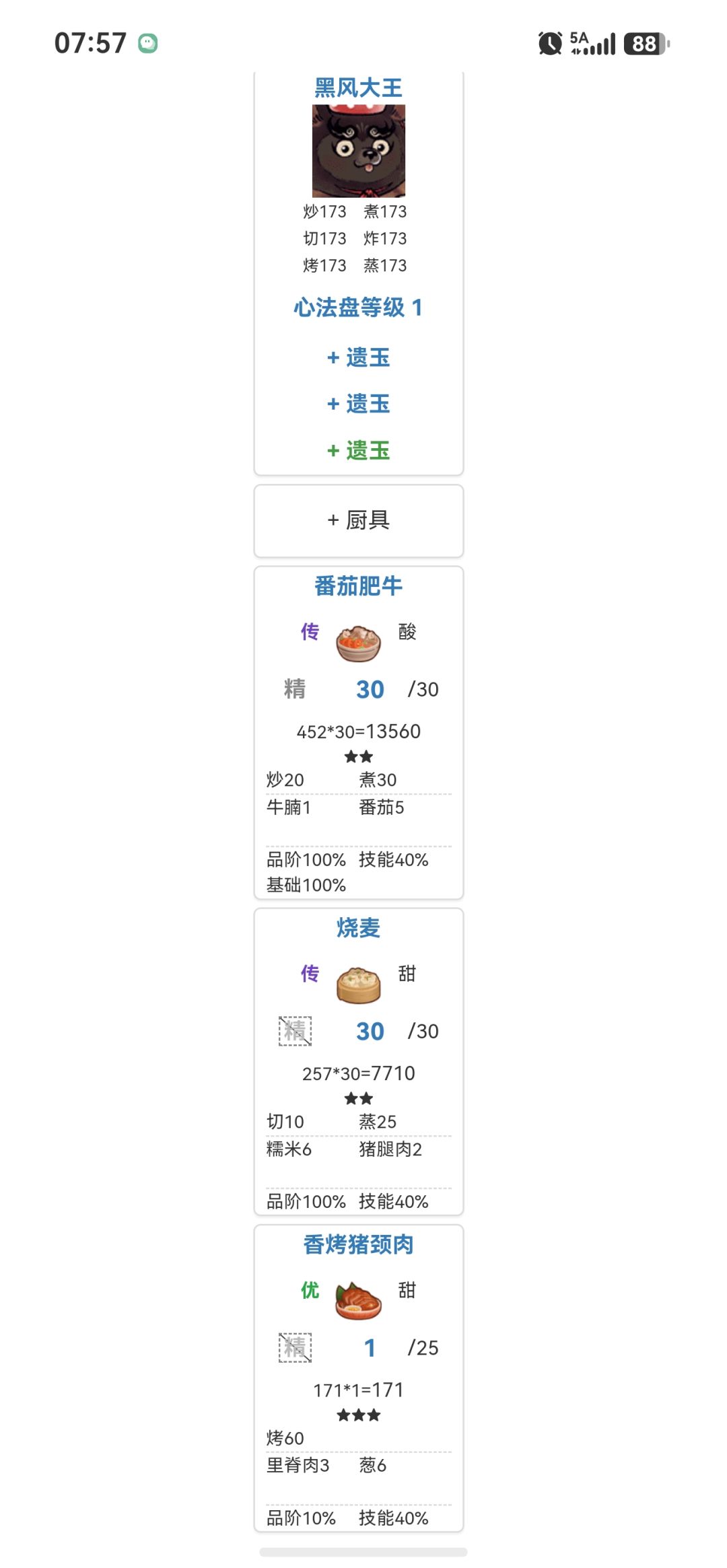Image resolution: width=727 pixels, height=1568 pixels.
Task: Open 心法盘等级 1 setting
Action: coord(358,308)
